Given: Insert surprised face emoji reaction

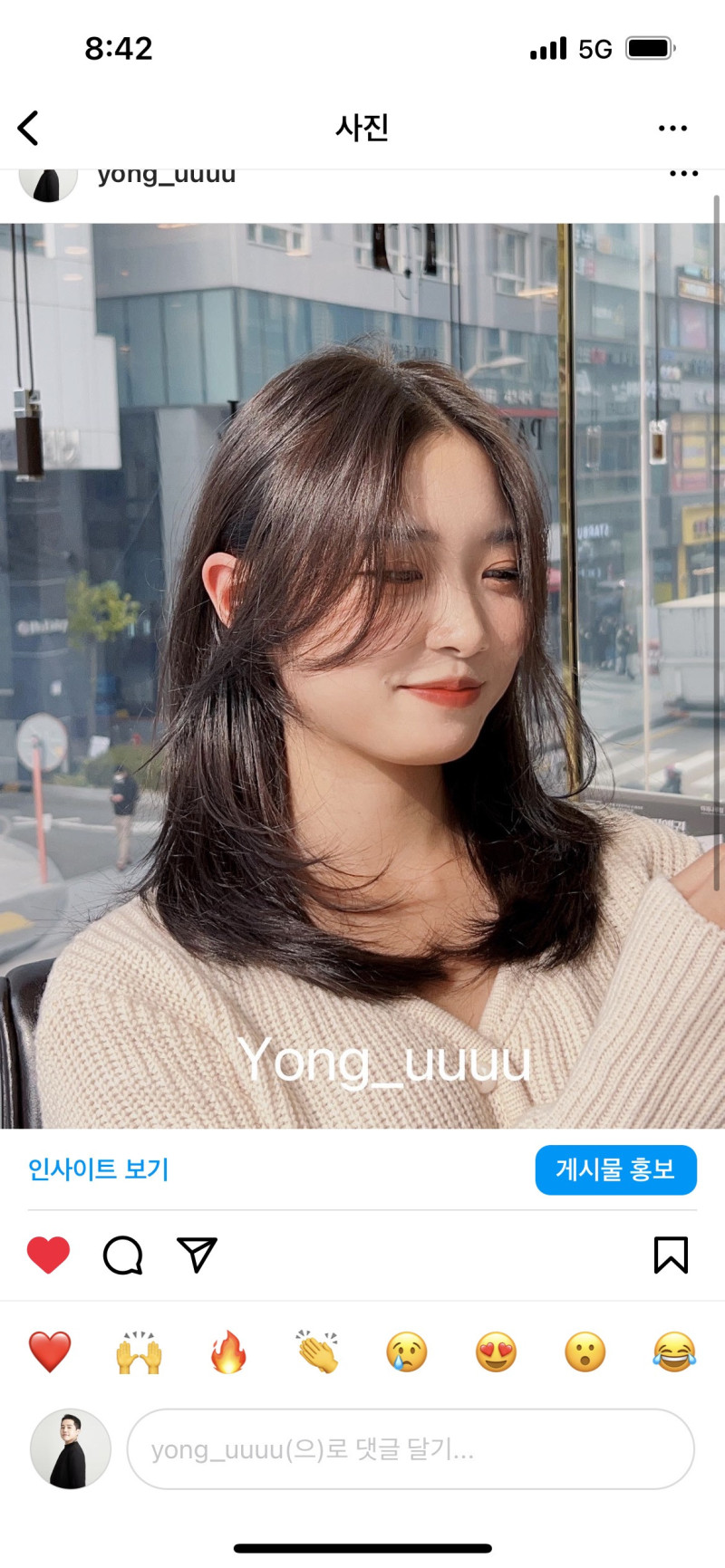Looking at the screenshot, I should pyautogui.click(x=585, y=1352).
